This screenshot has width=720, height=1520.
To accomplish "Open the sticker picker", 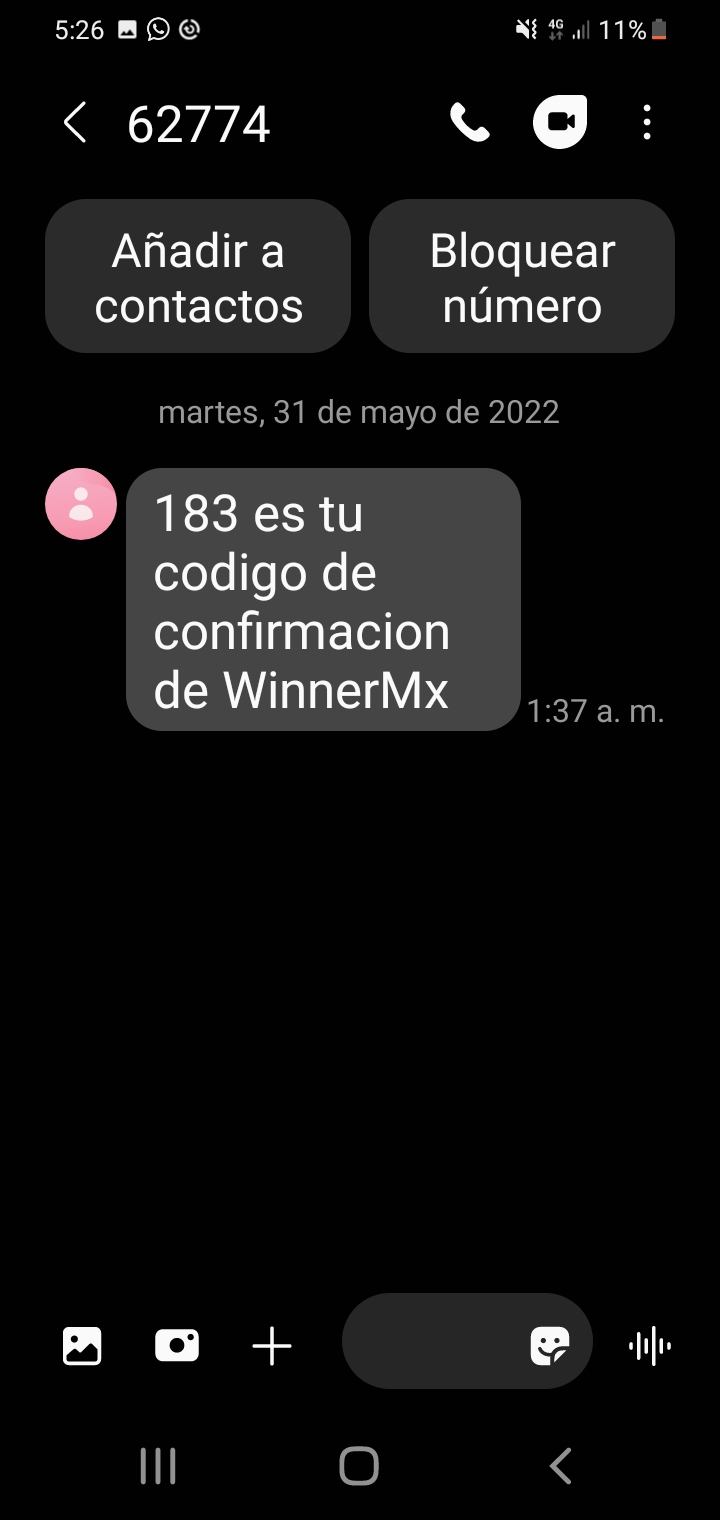I will 550,1346.
